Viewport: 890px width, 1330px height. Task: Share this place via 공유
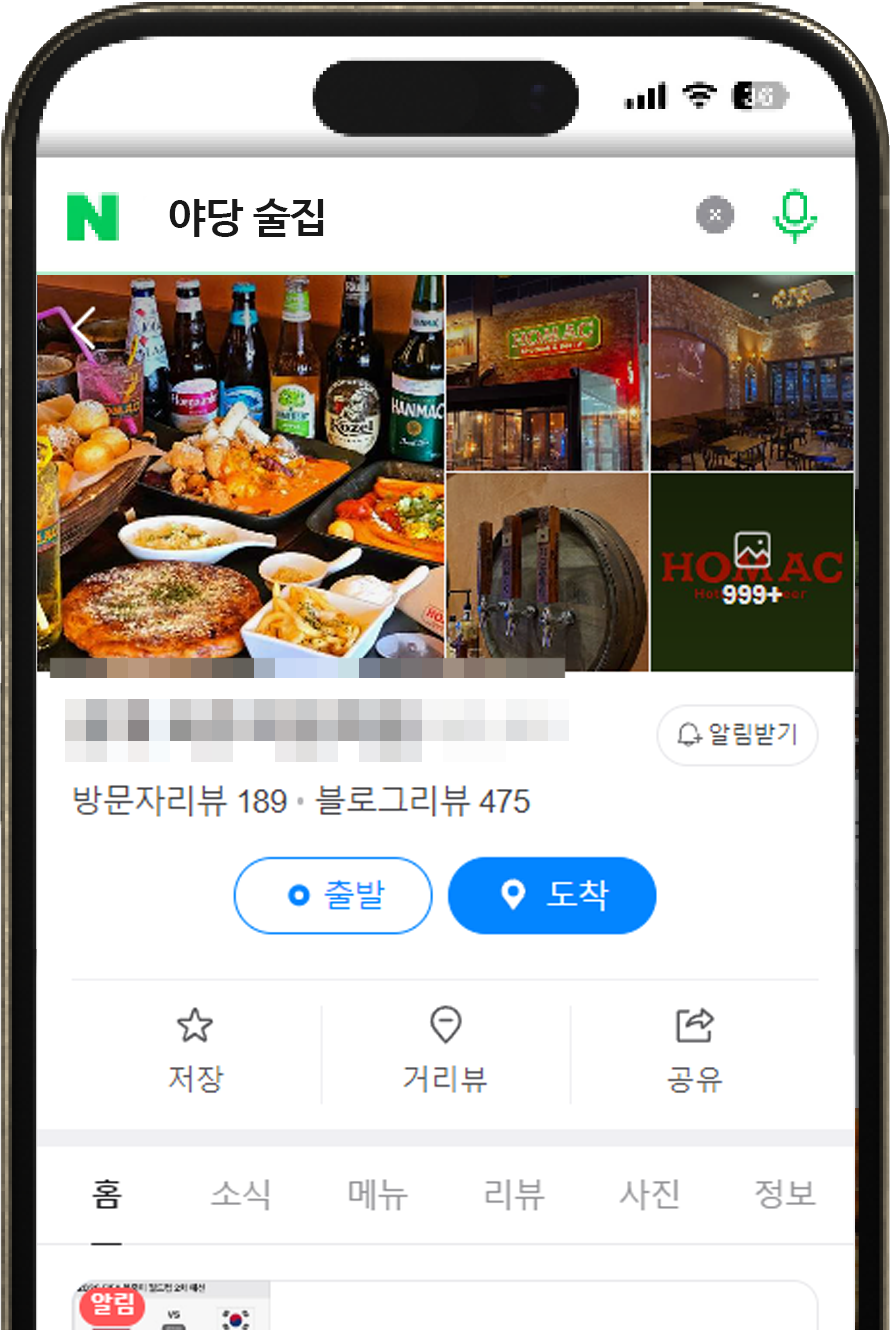[694, 1050]
